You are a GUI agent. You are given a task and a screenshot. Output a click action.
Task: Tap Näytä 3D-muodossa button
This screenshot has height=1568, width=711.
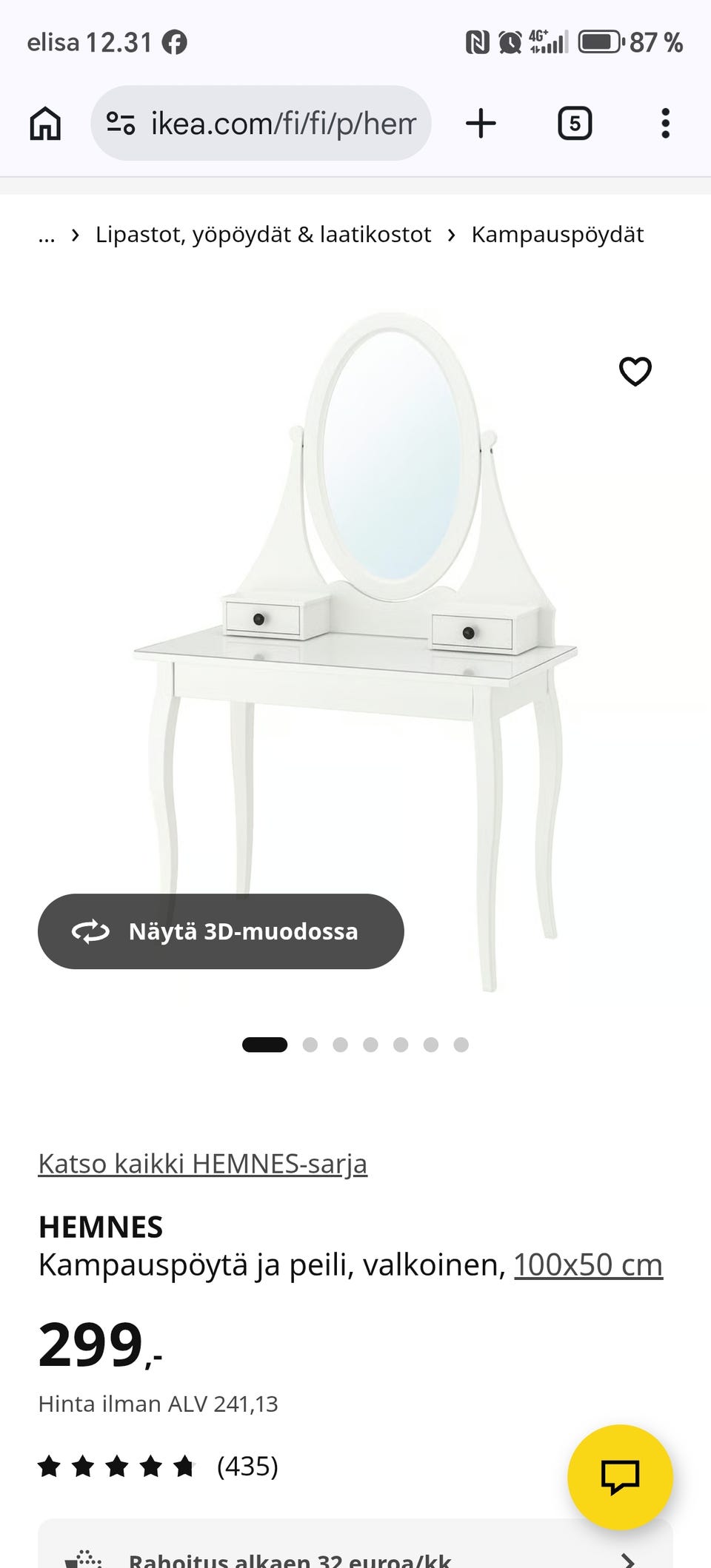221,931
